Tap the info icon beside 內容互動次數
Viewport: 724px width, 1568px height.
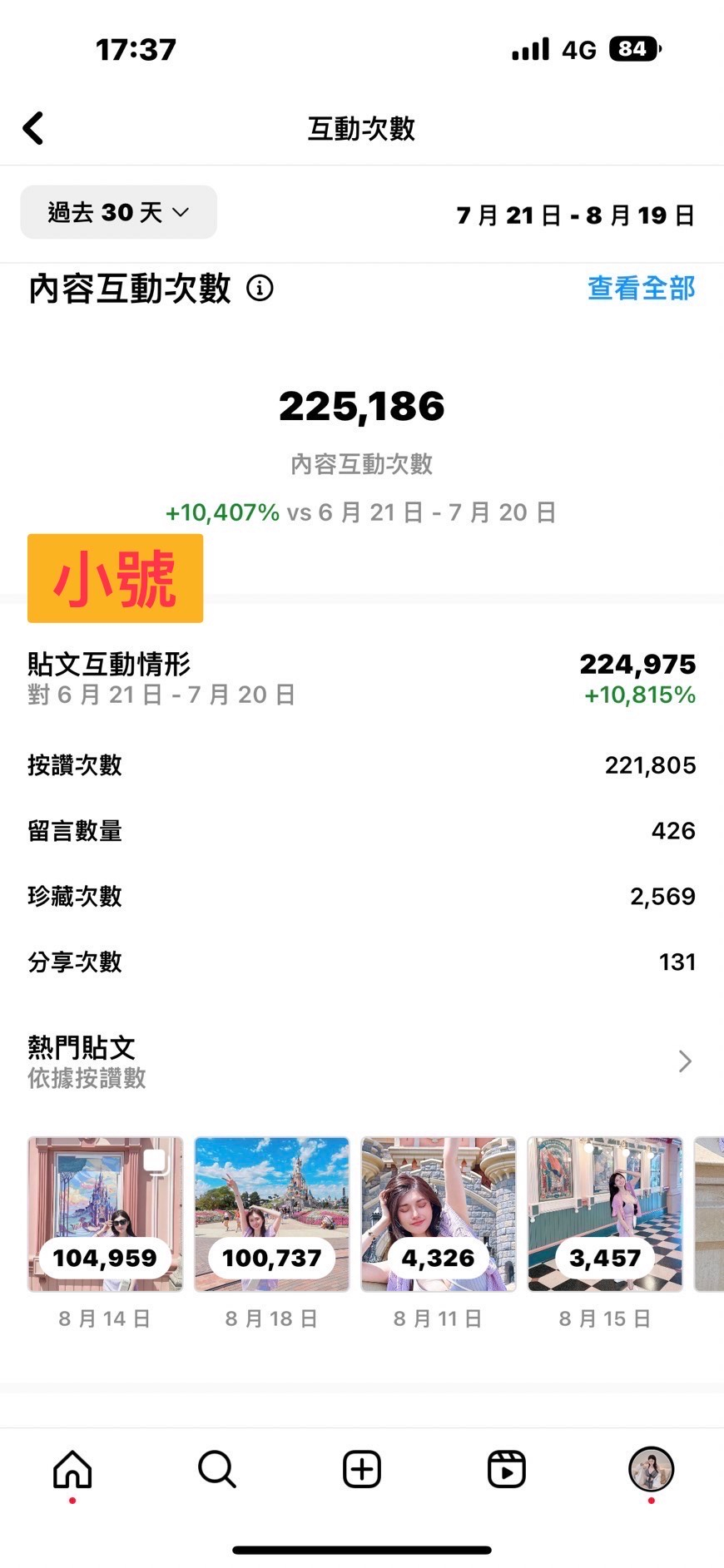(x=260, y=289)
